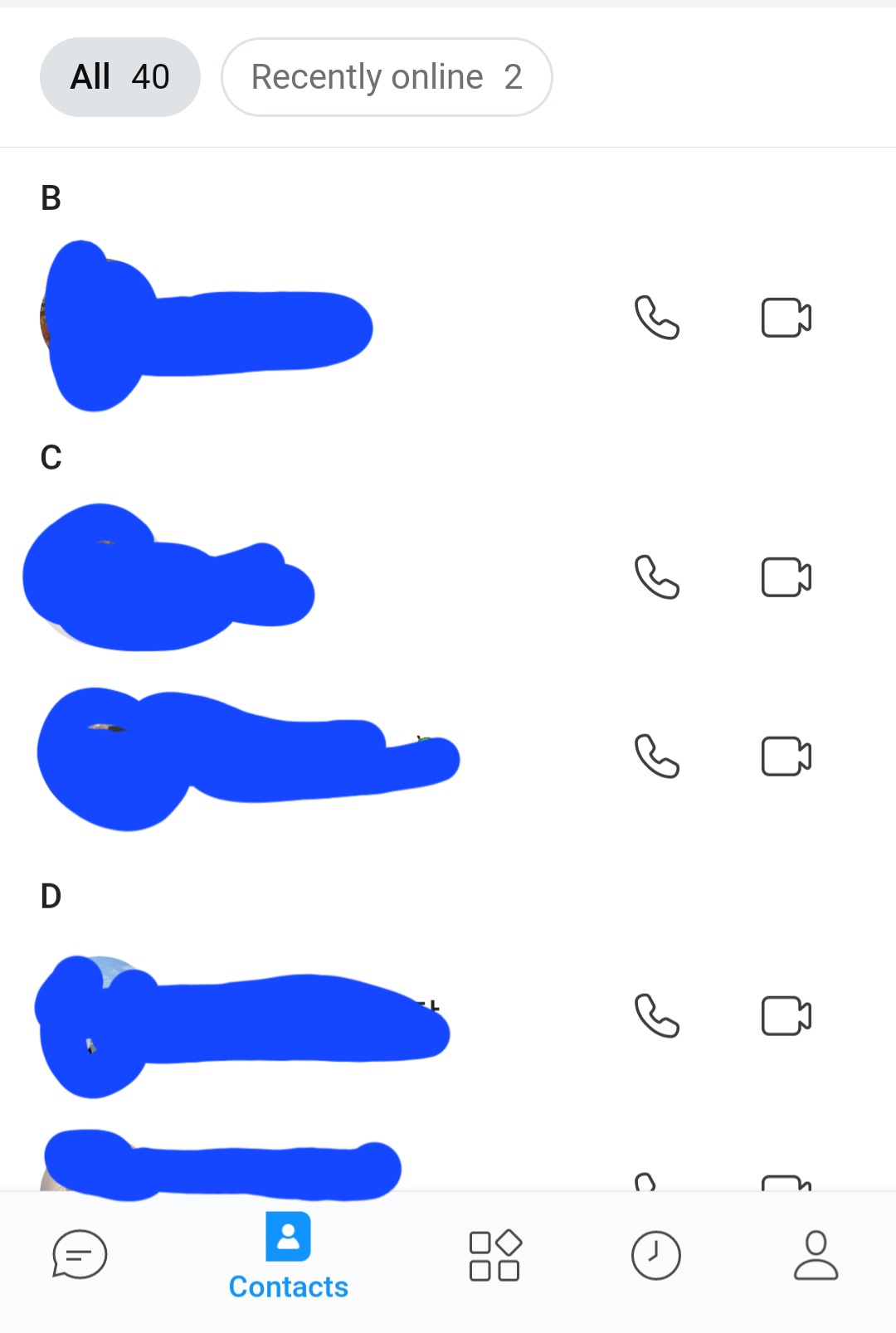Viewport: 896px width, 1333px height.
Task: Switch to Recently online contacts
Action: [x=386, y=77]
